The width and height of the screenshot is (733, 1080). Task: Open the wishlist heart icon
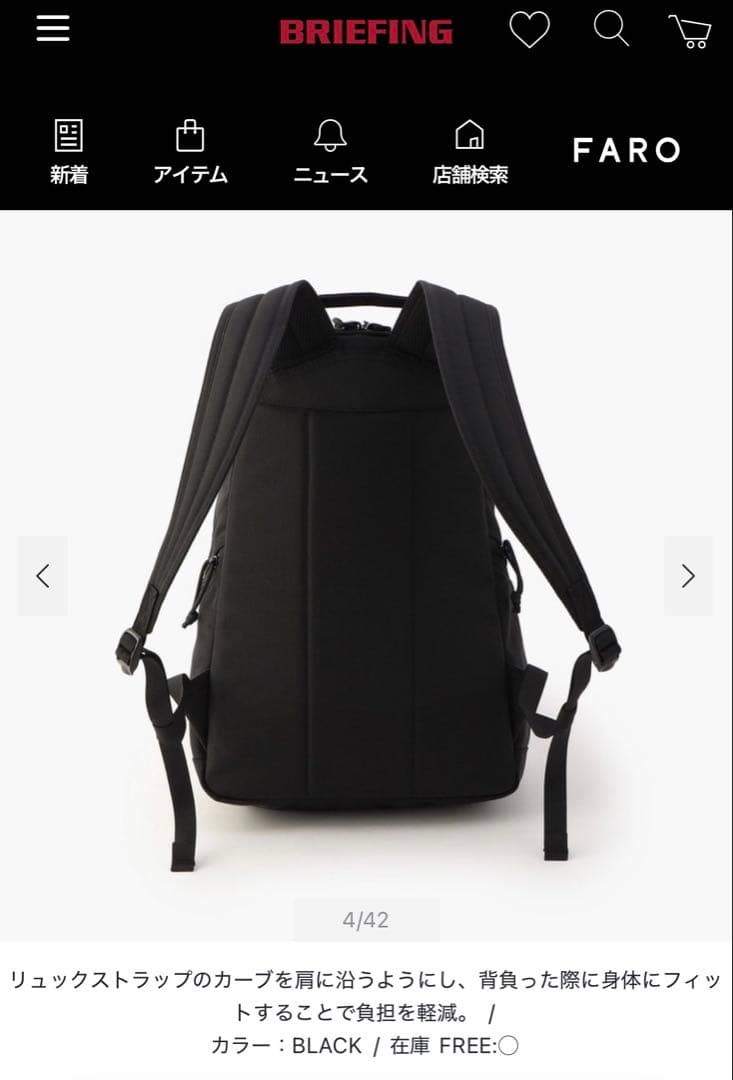[x=529, y=30]
